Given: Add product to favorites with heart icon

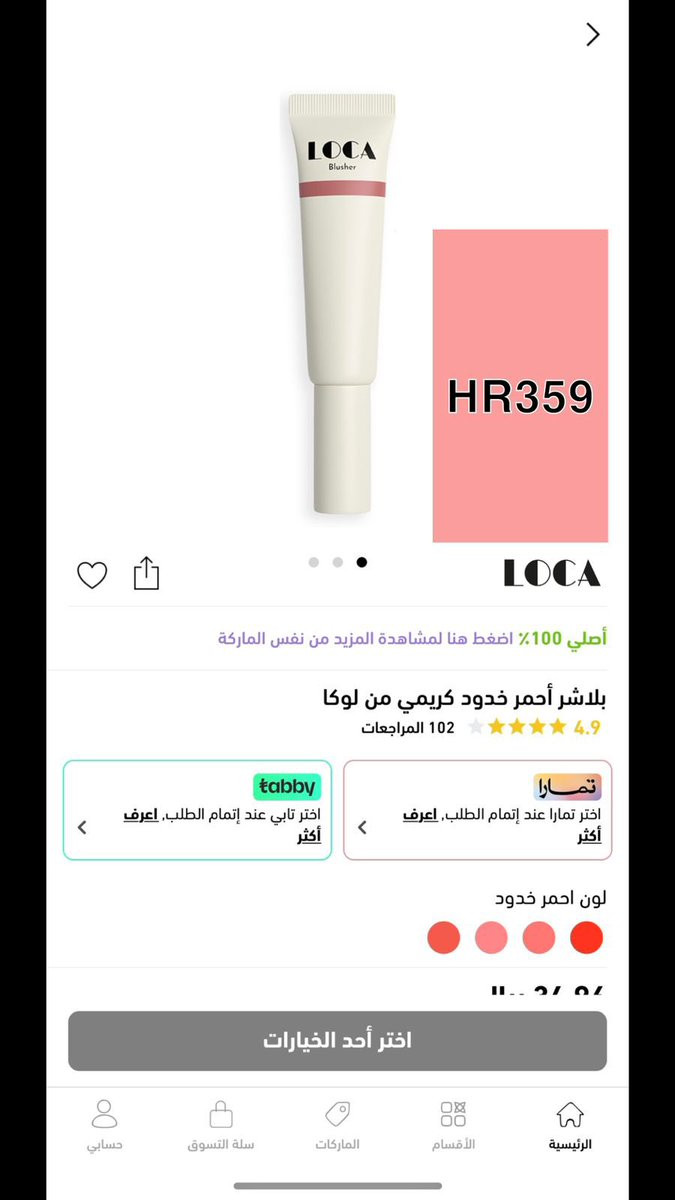Looking at the screenshot, I should (x=92, y=575).
